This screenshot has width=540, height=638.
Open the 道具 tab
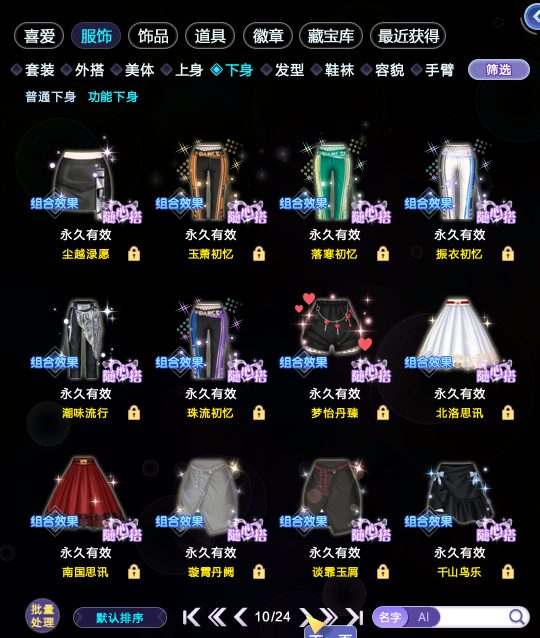pyautogui.click(x=210, y=36)
